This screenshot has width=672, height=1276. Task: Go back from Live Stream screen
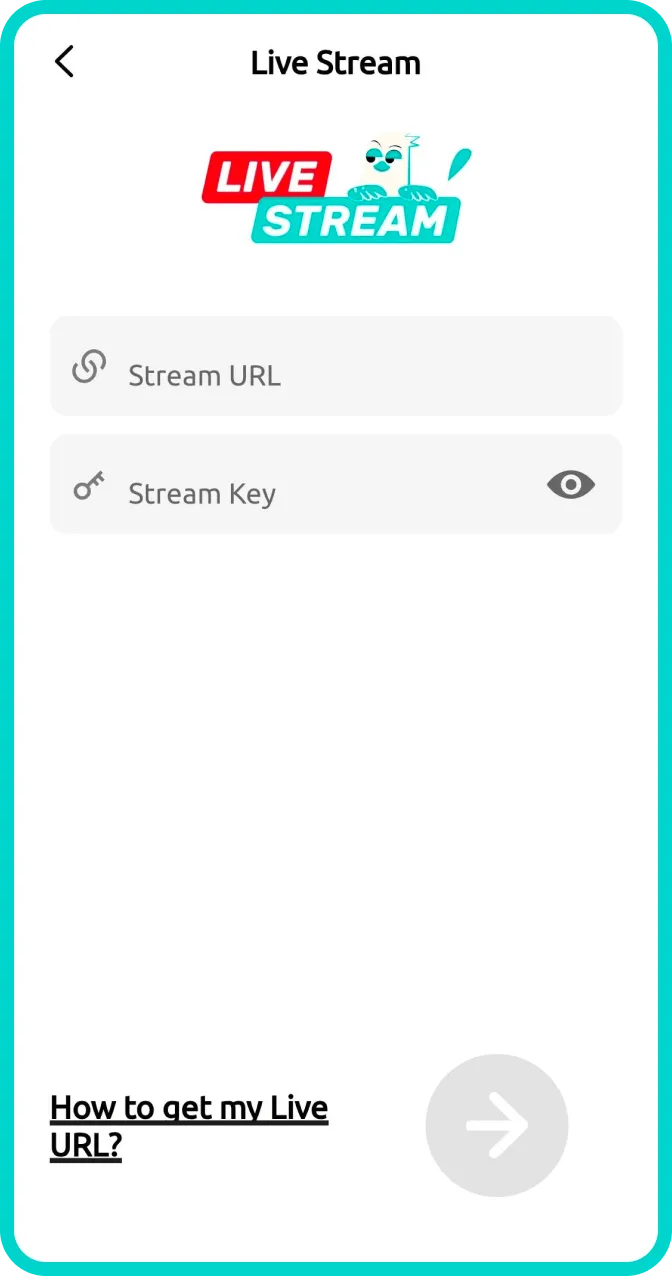(64, 62)
